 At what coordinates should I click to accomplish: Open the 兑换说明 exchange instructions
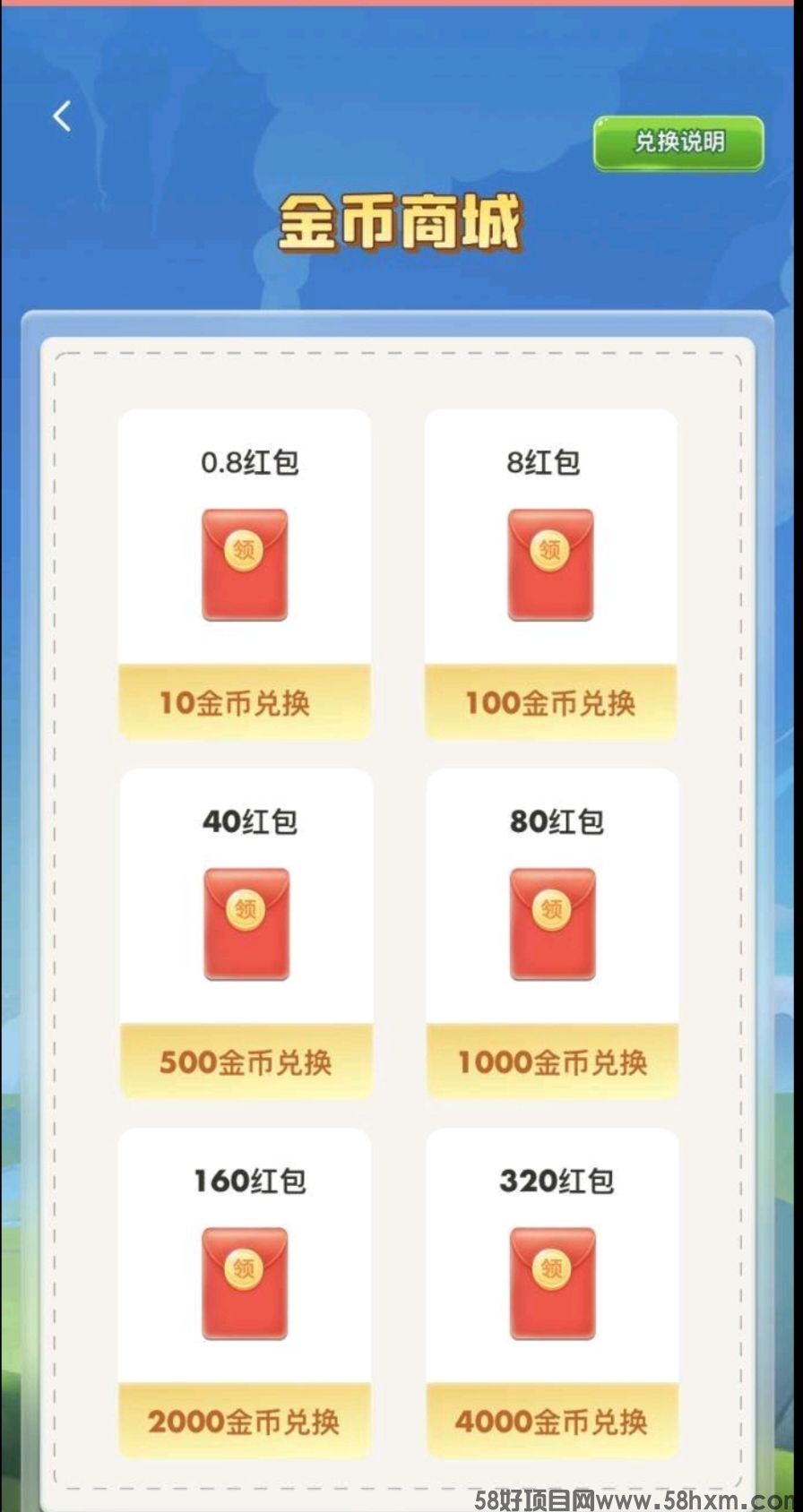[678, 142]
